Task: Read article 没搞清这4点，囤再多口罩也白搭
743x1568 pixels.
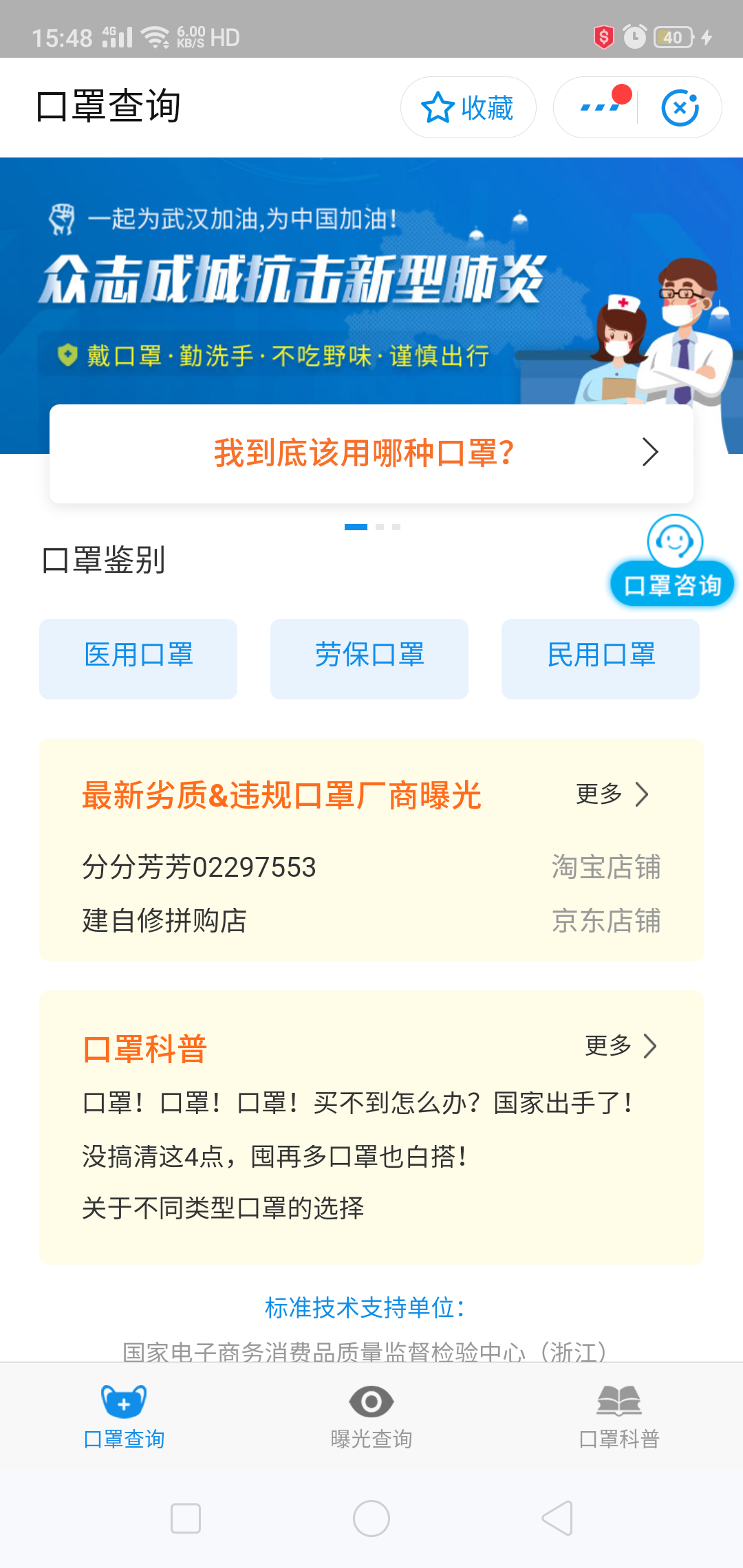Action: [x=275, y=1157]
